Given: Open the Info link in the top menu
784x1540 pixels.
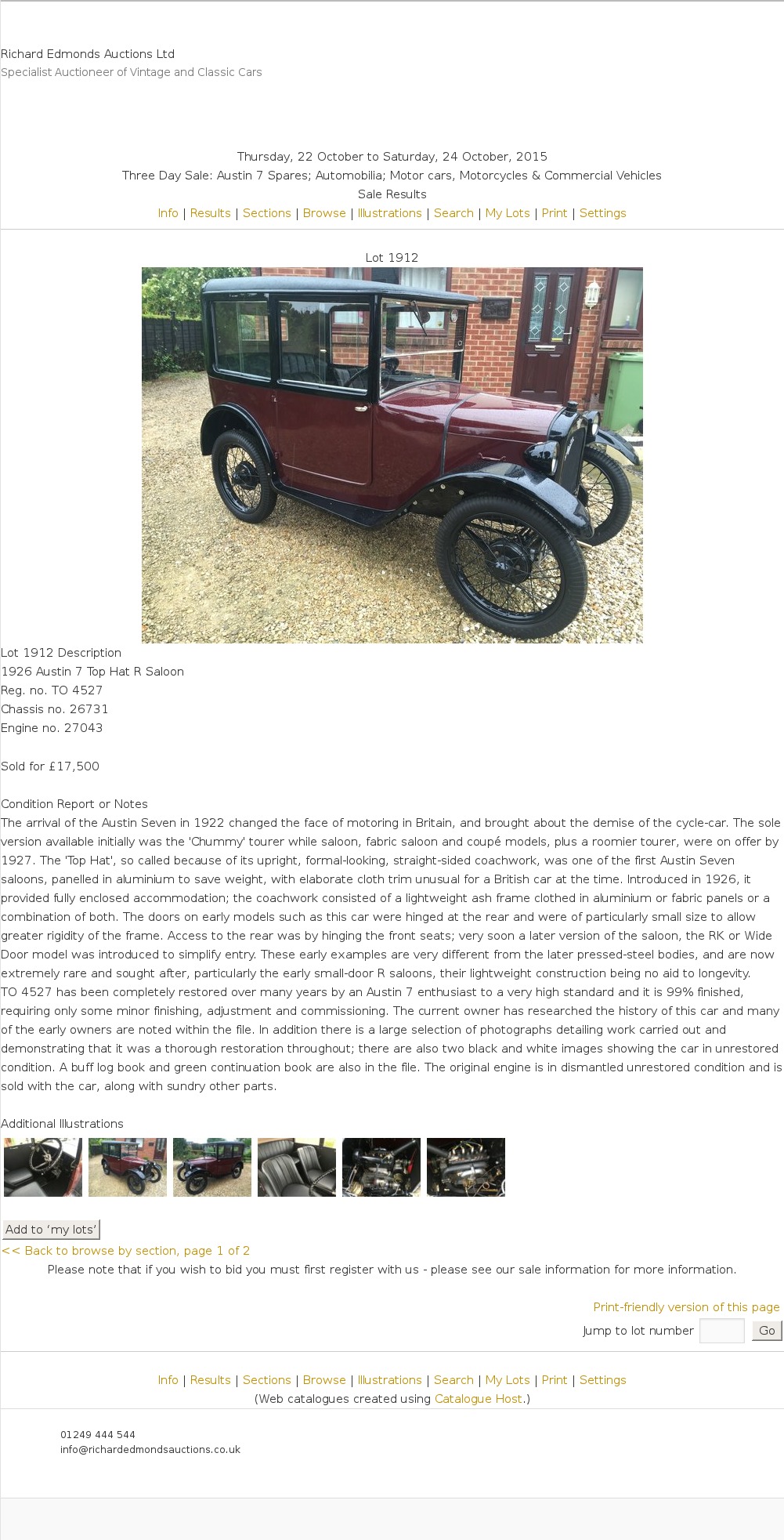Looking at the screenshot, I should tap(168, 213).
